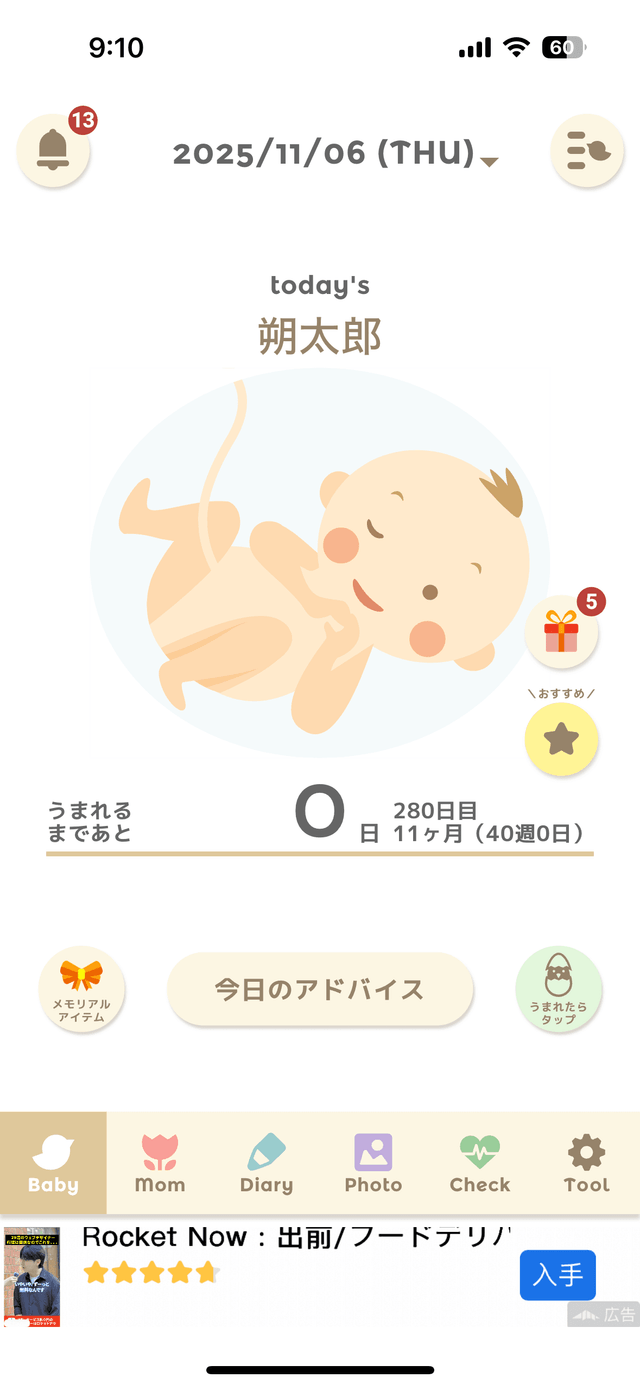Screen dimensions: 640x1387
Task: Tap 入手 on the Rocket Now ad
Action: pos(557,1275)
